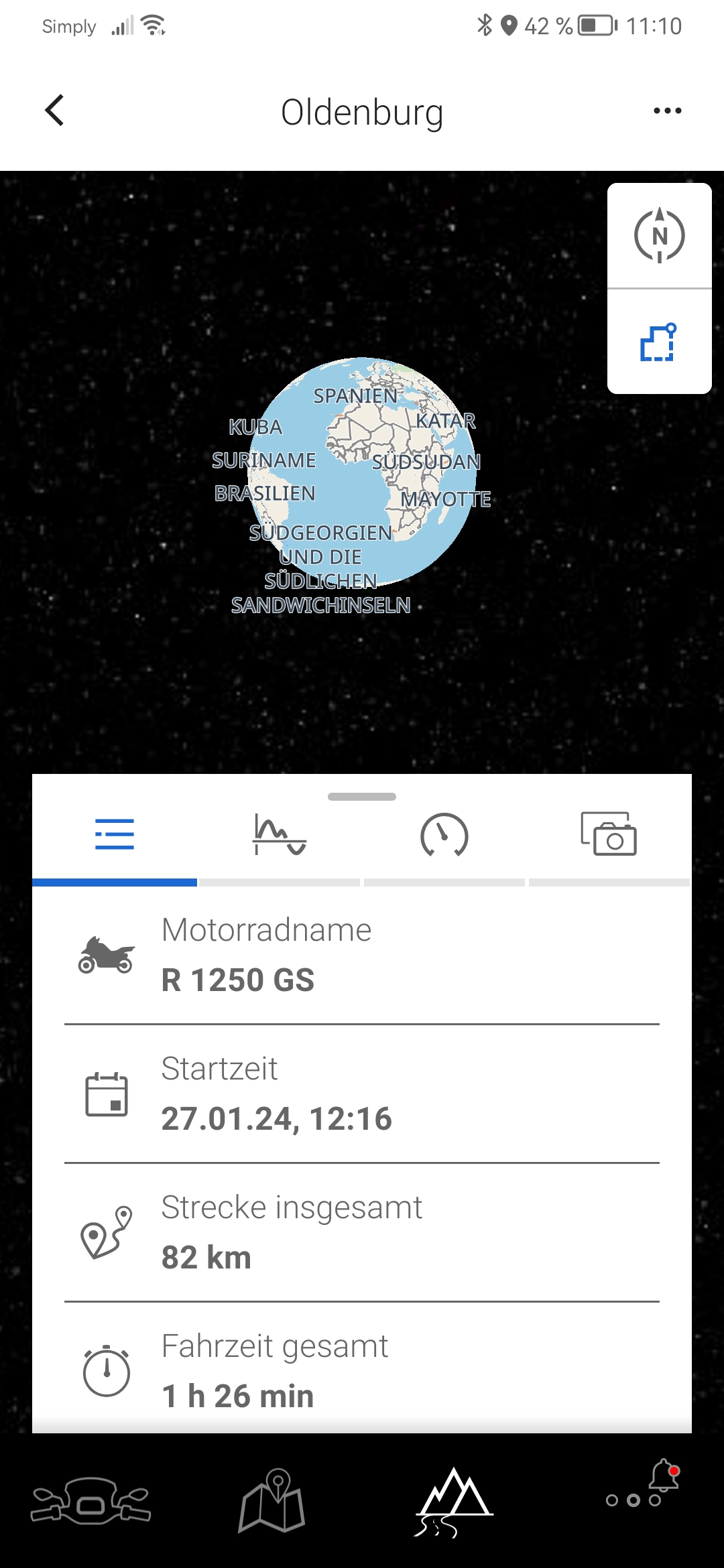Open the three-dot overflow menu
724x1568 pixels.
[x=667, y=111]
